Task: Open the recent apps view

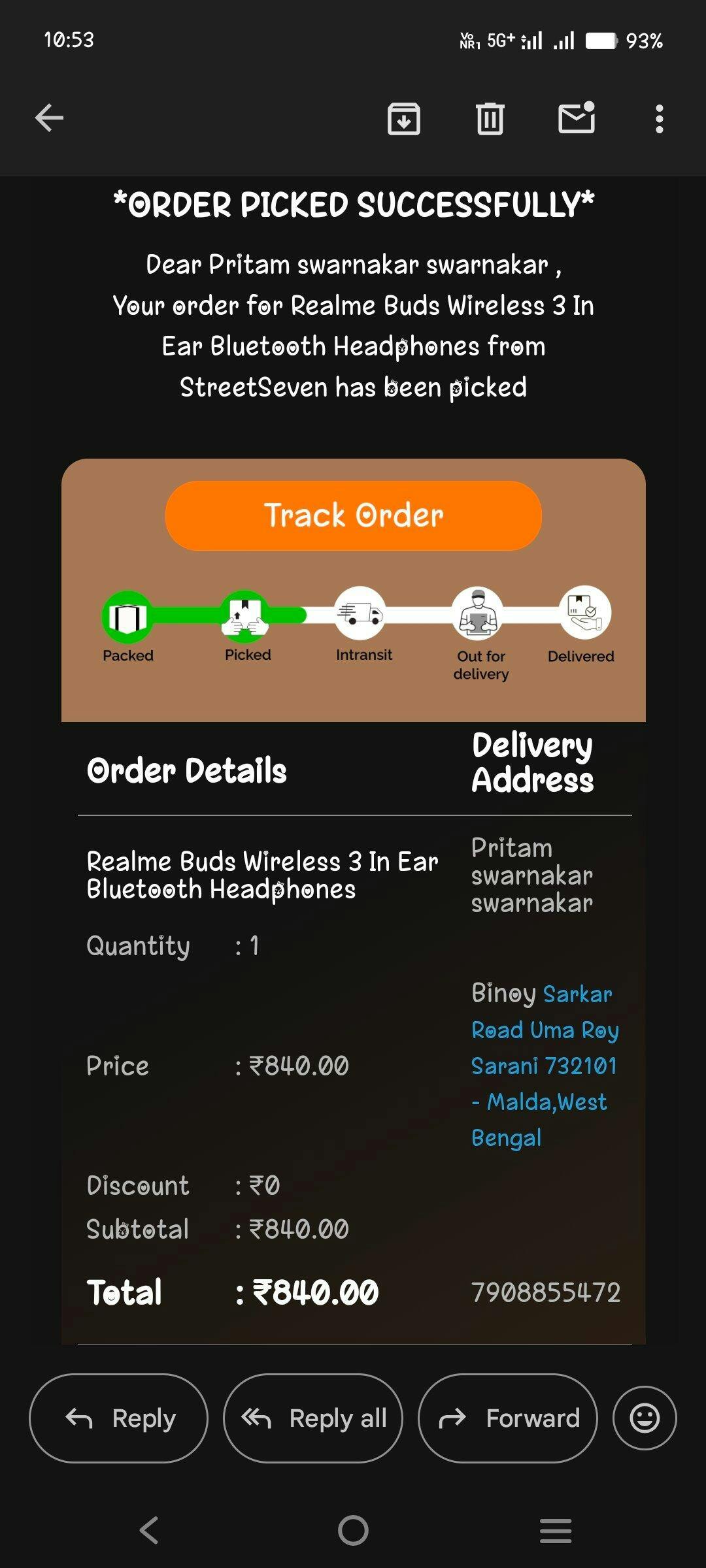Action: coord(556,1530)
